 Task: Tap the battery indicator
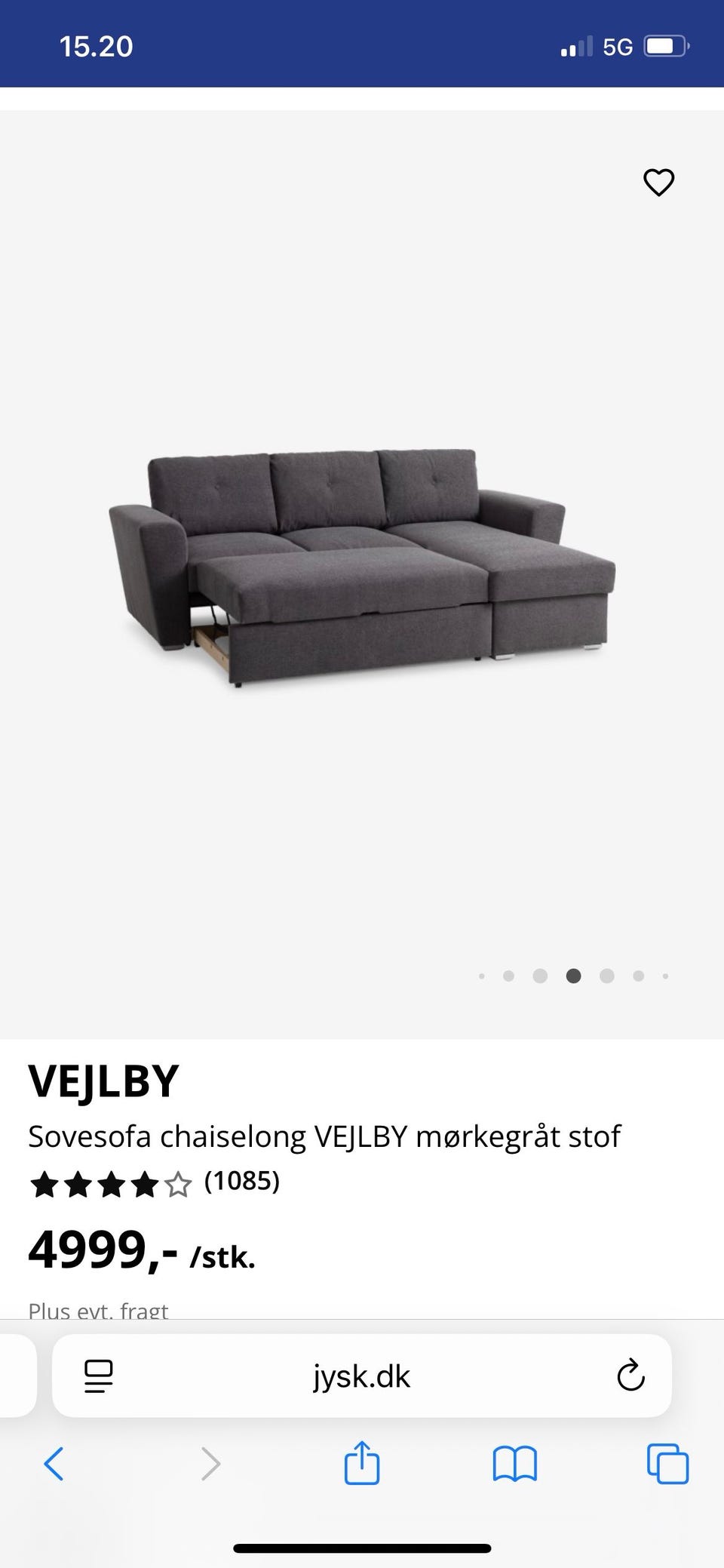tap(667, 45)
